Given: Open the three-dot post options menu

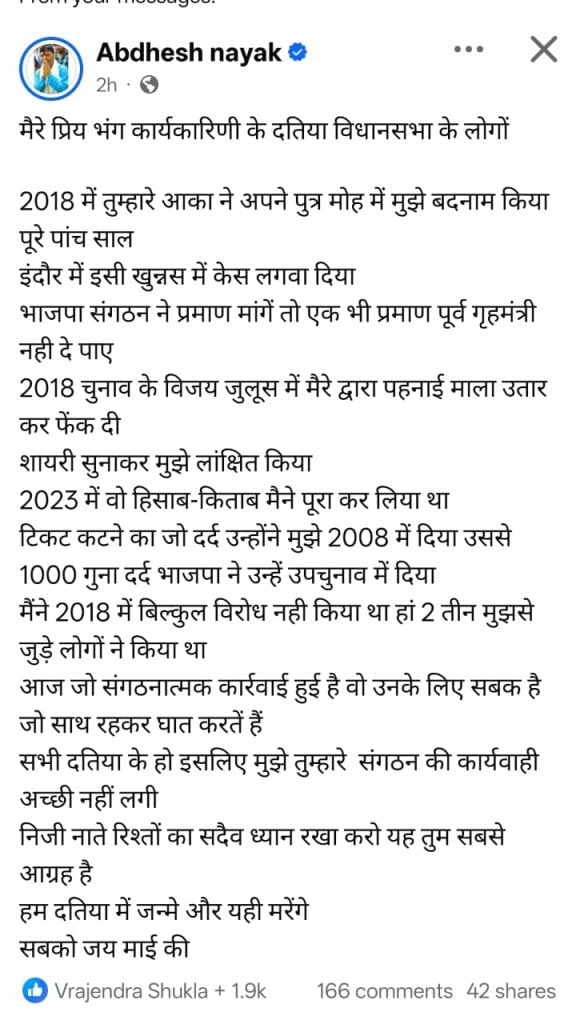Looking at the screenshot, I should point(469,49).
